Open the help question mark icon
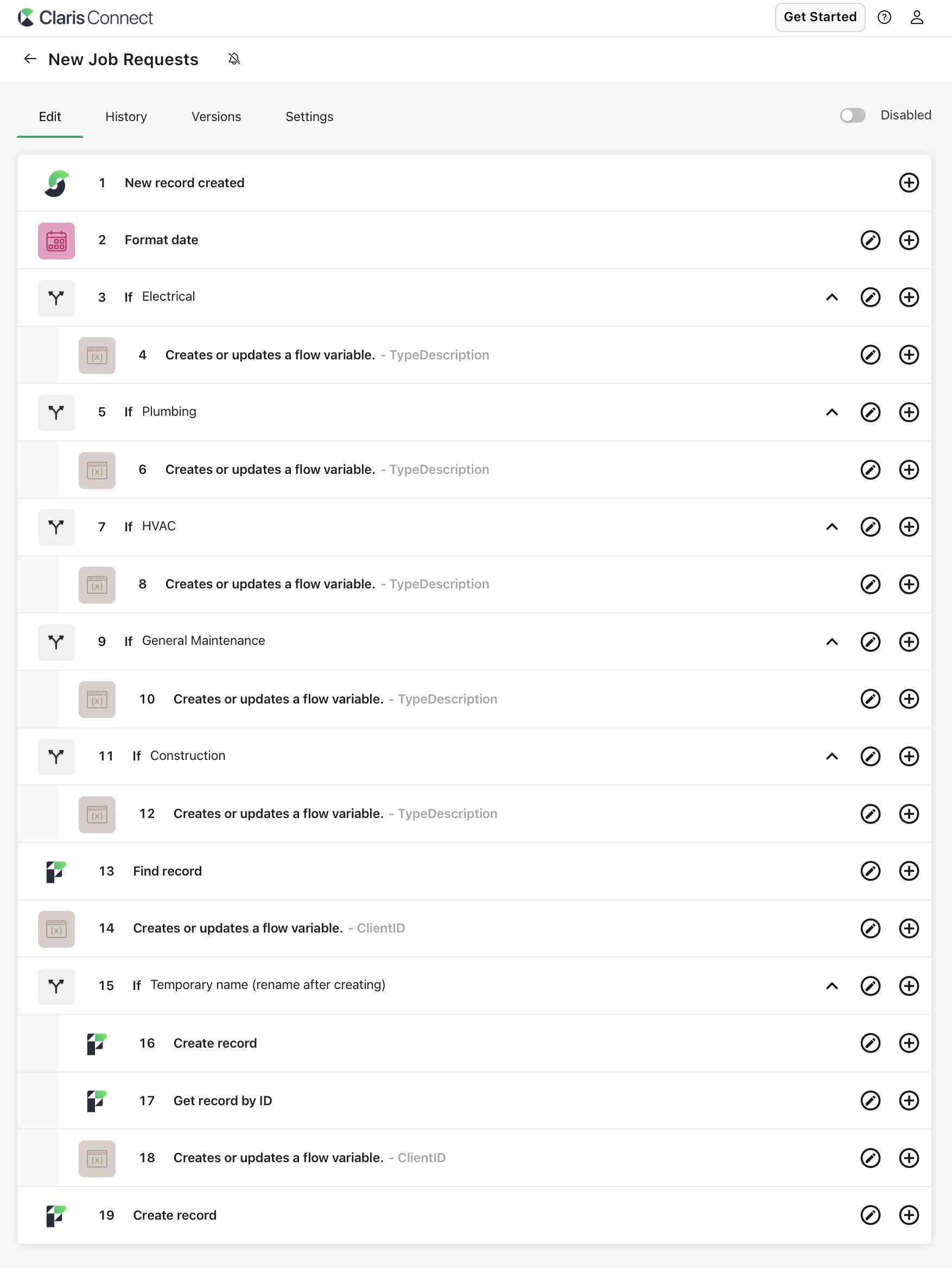The image size is (952, 1268). [x=884, y=17]
